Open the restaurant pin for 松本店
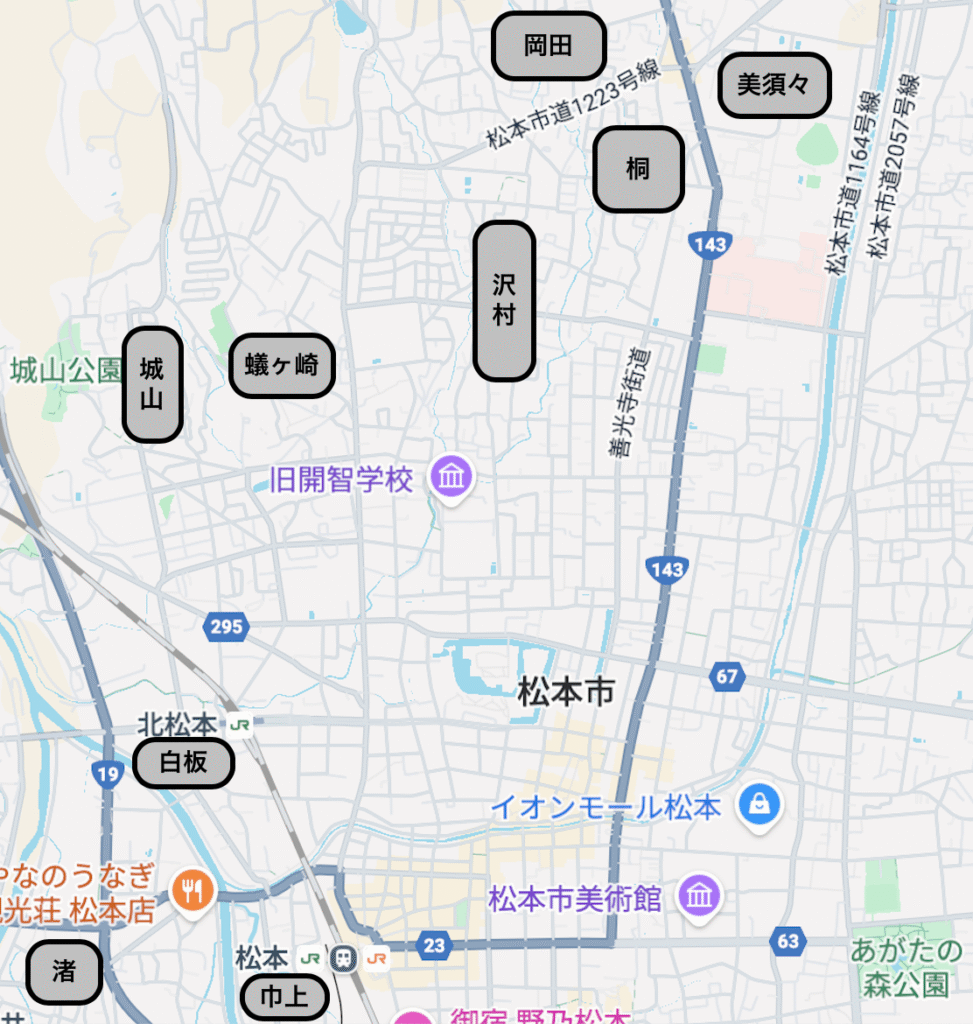Image resolution: width=973 pixels, height=1024 pixels. (x=192, y=887)
